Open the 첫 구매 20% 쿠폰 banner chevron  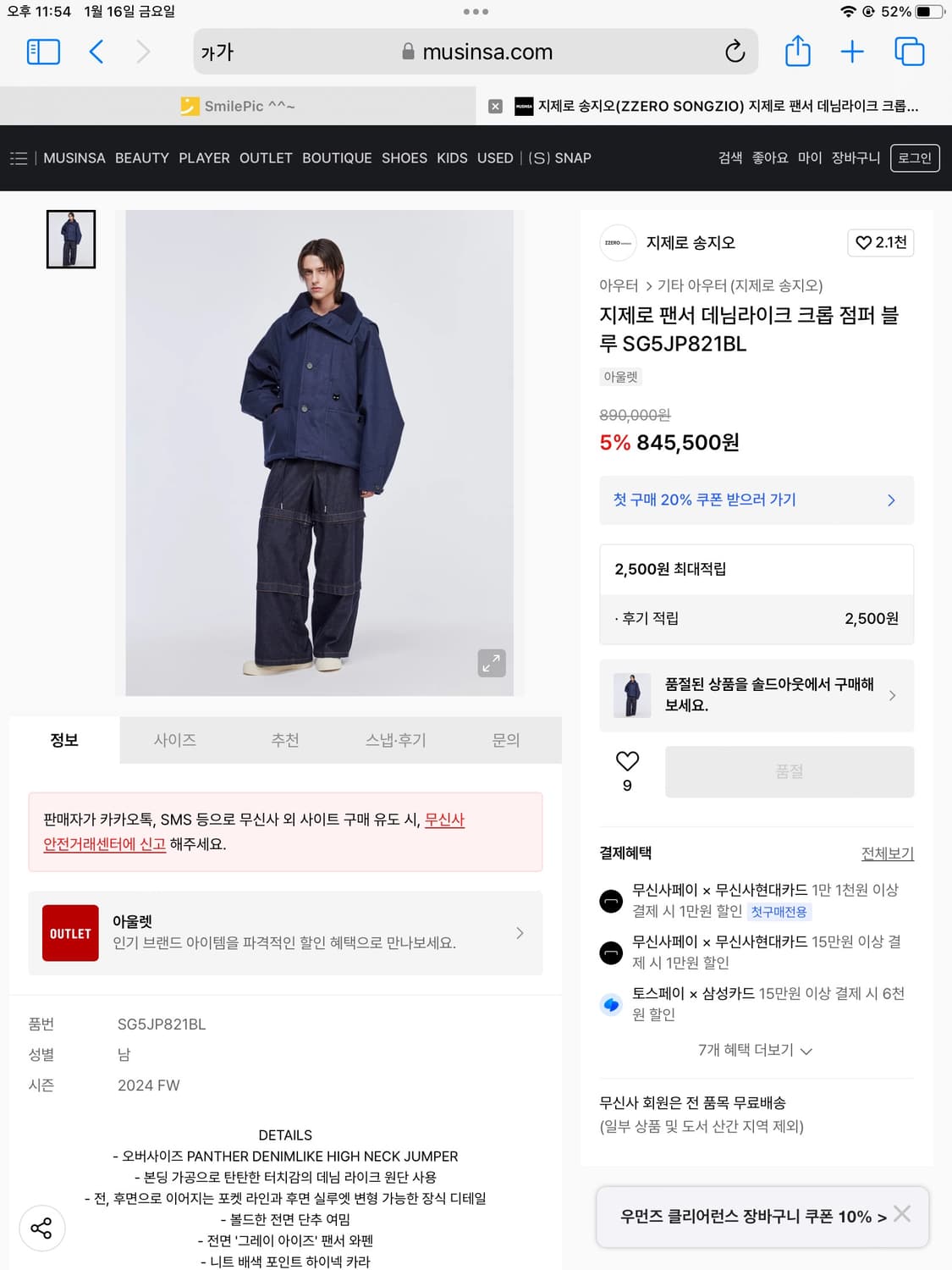click(890, 500)
